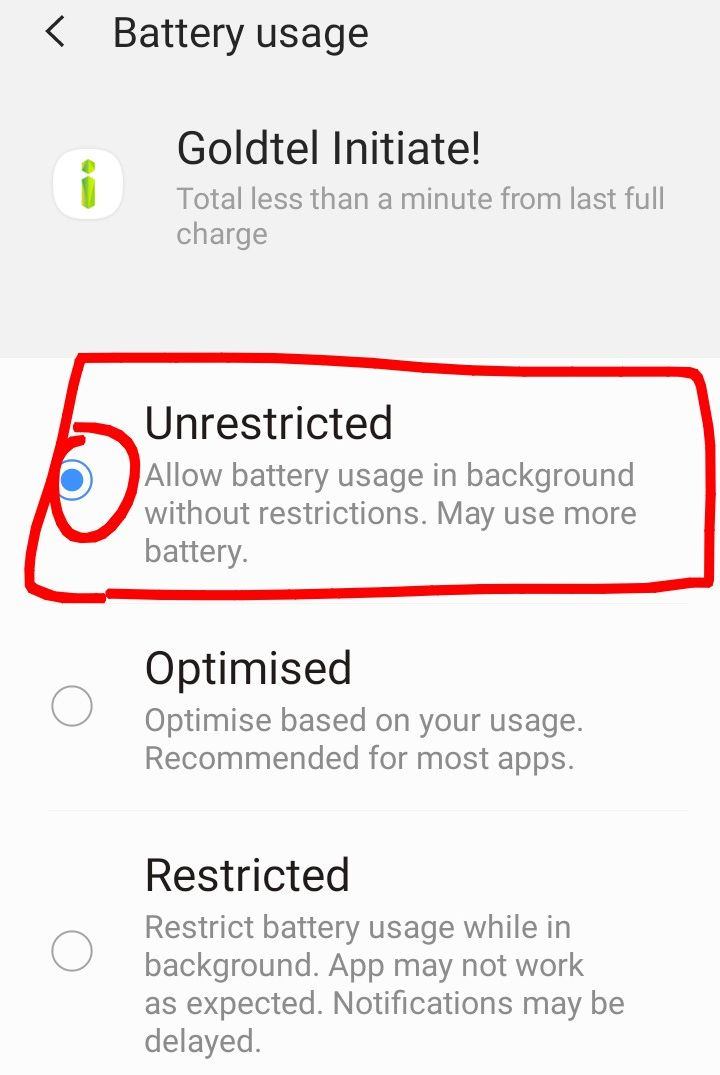Select the Unrestricted battery option

[x=72, y=481]
